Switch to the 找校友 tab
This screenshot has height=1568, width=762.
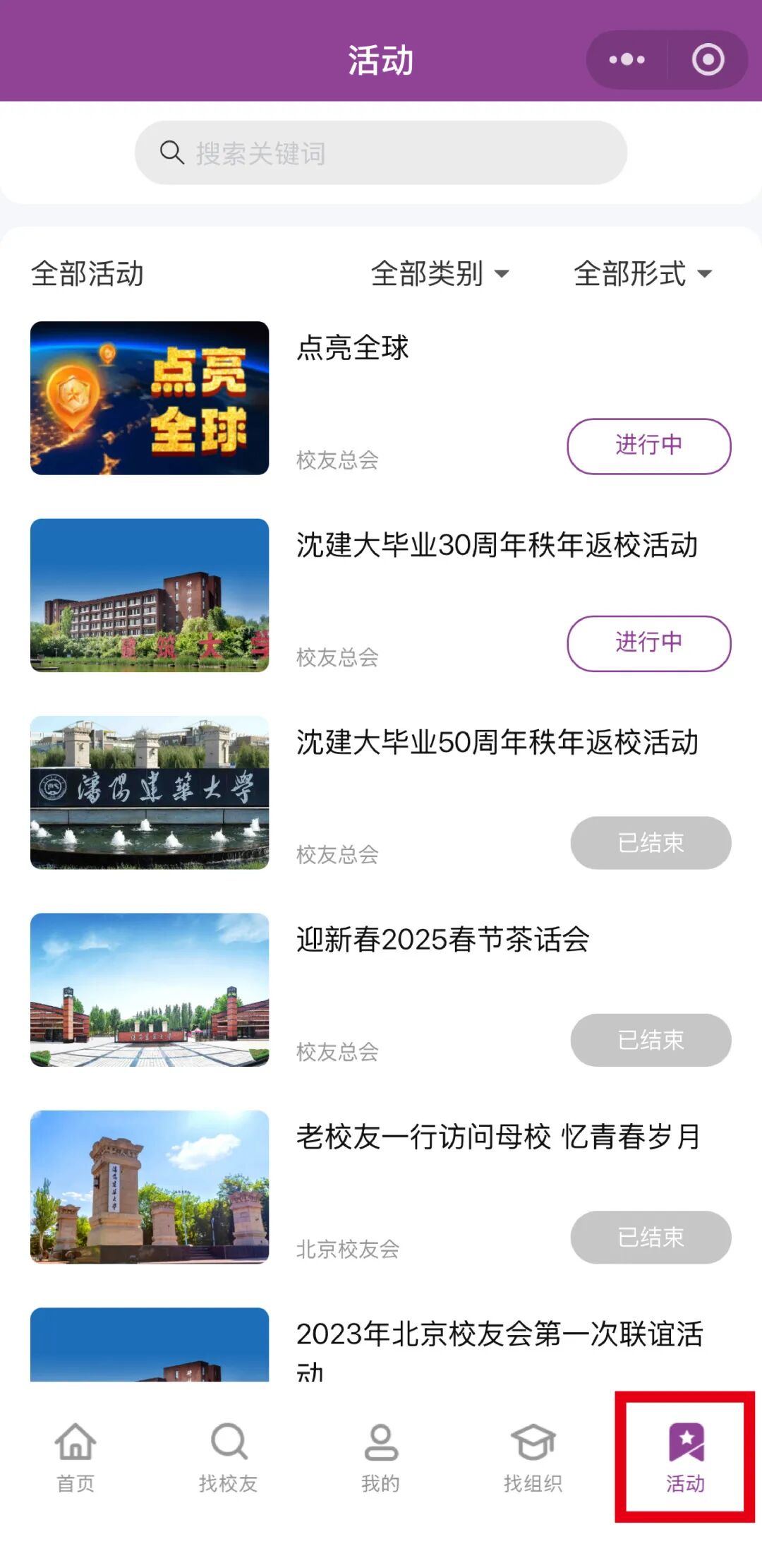click(x=228, y=1457)
